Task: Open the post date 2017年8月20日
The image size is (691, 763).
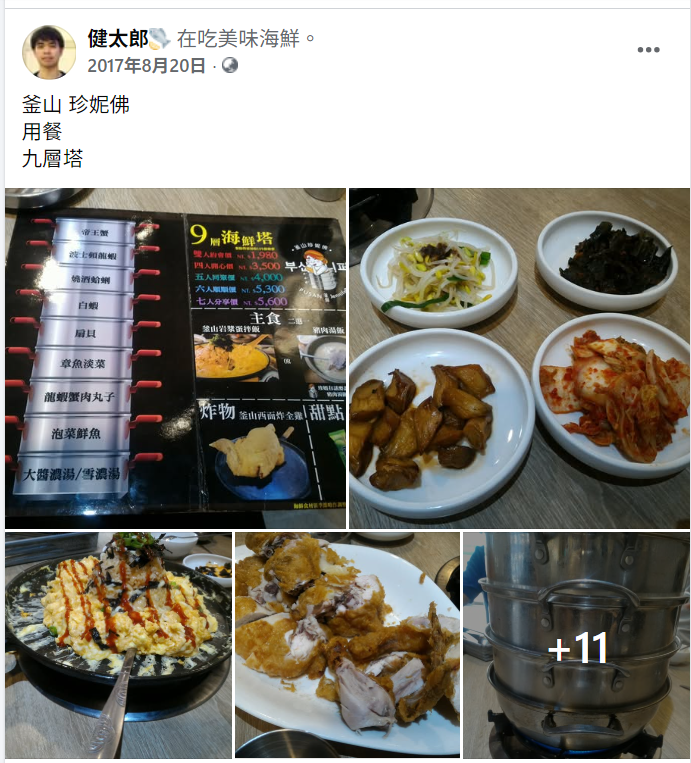Action: coord(146,66)
